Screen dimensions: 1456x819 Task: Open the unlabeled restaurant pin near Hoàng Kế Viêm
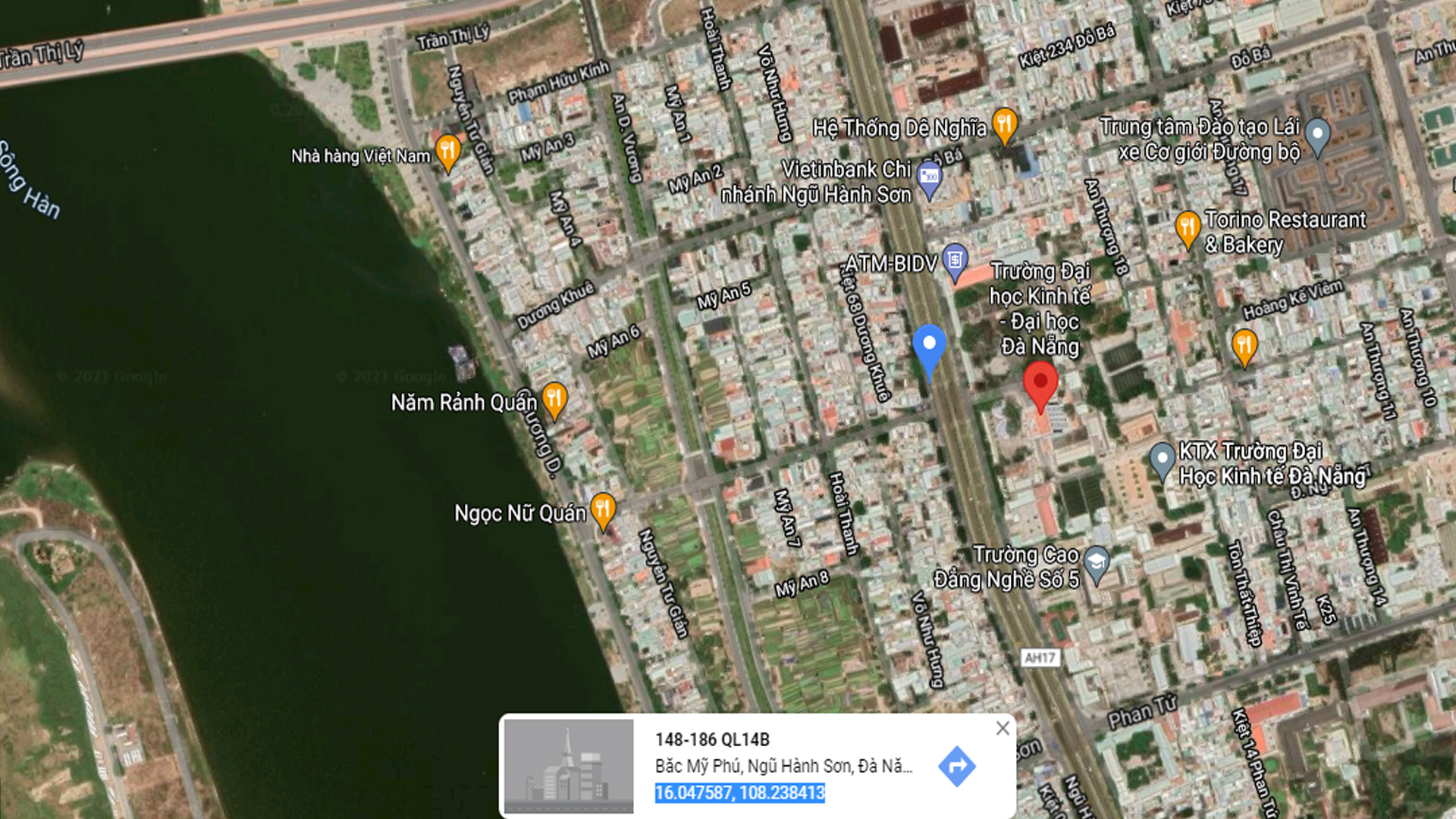click(x=1244, y=346)
